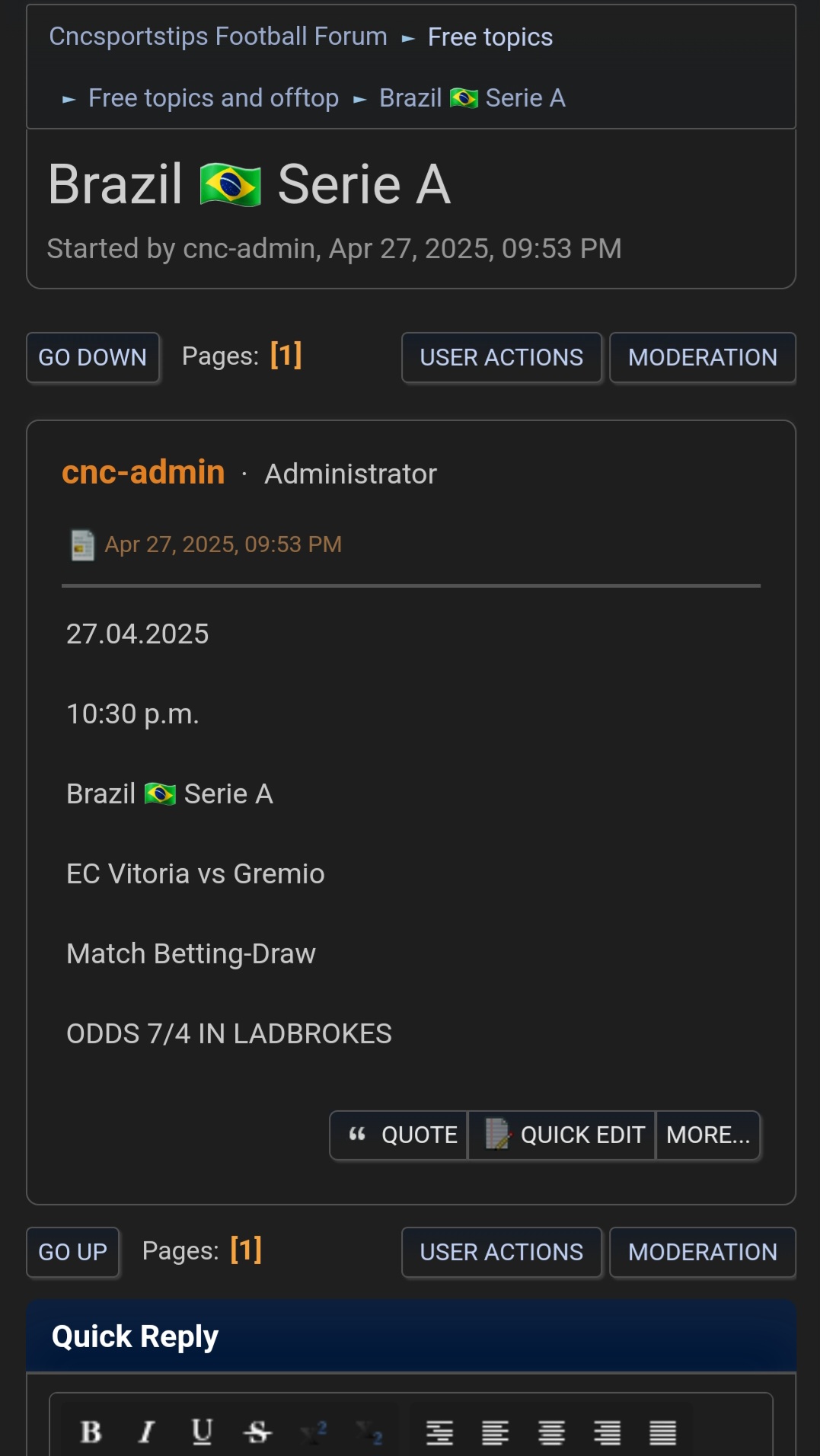Open the bottom Moderation menu

[703, 1252]
